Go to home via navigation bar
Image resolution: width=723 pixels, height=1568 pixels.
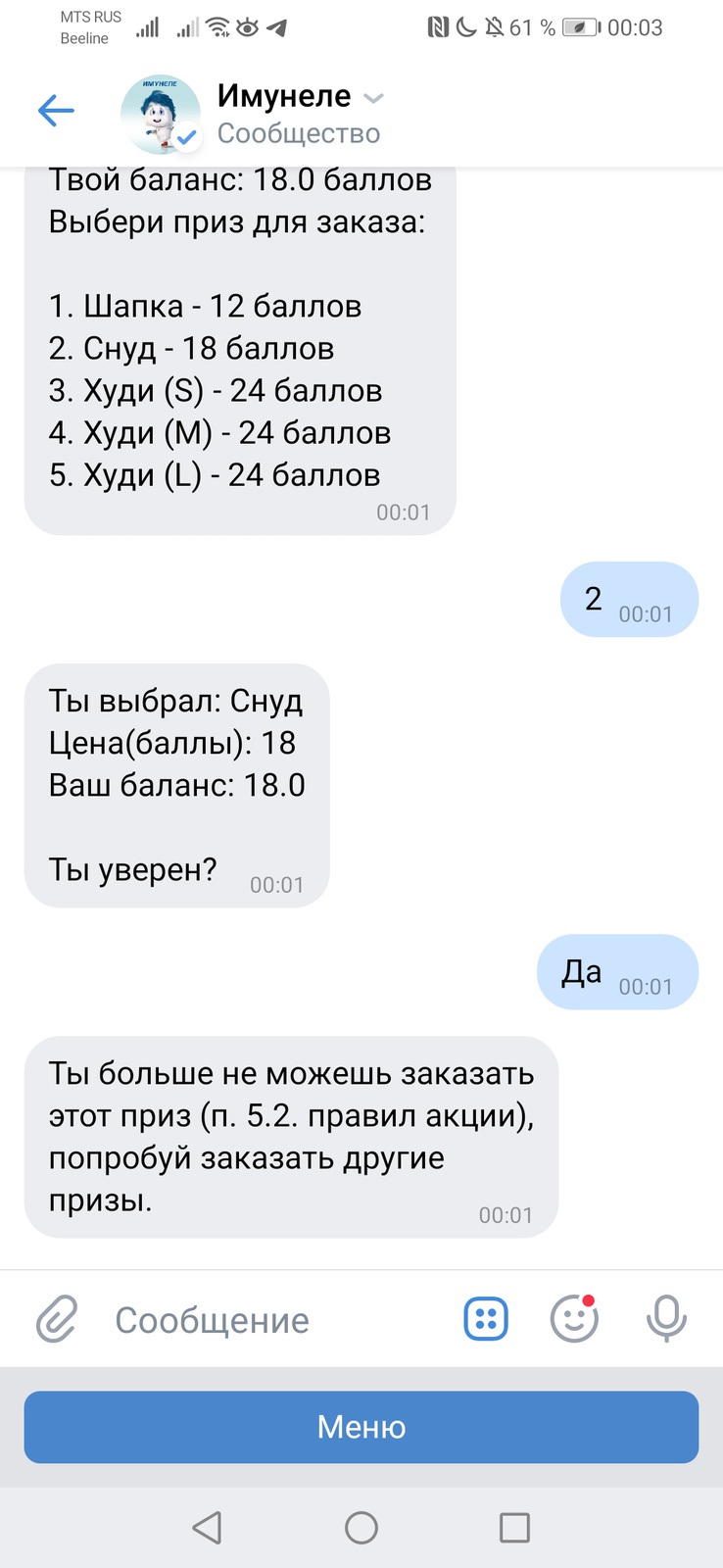[x=361, y=1527]
